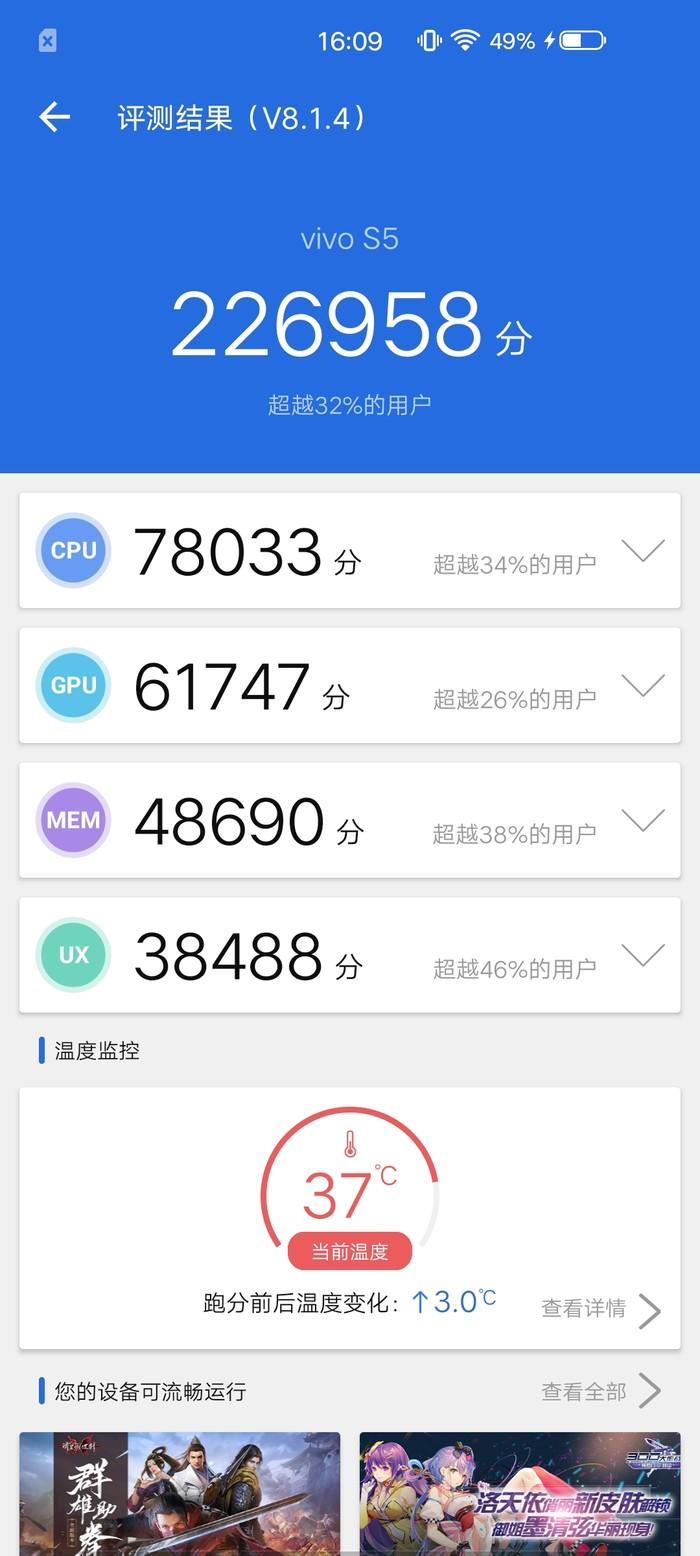Open the 洛天依 new skin game banner
This screenshot has height=1556, width=700.
520,1494
